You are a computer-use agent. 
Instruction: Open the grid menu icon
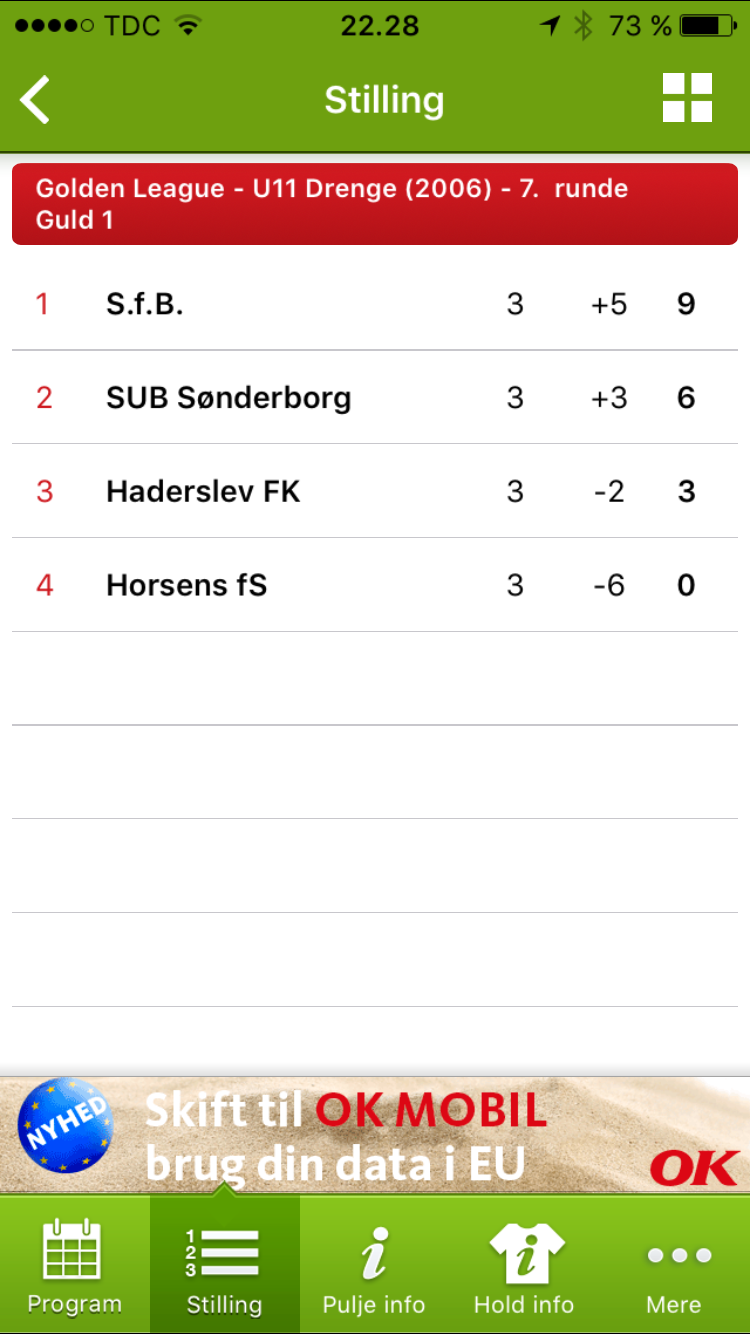(687, 98)
